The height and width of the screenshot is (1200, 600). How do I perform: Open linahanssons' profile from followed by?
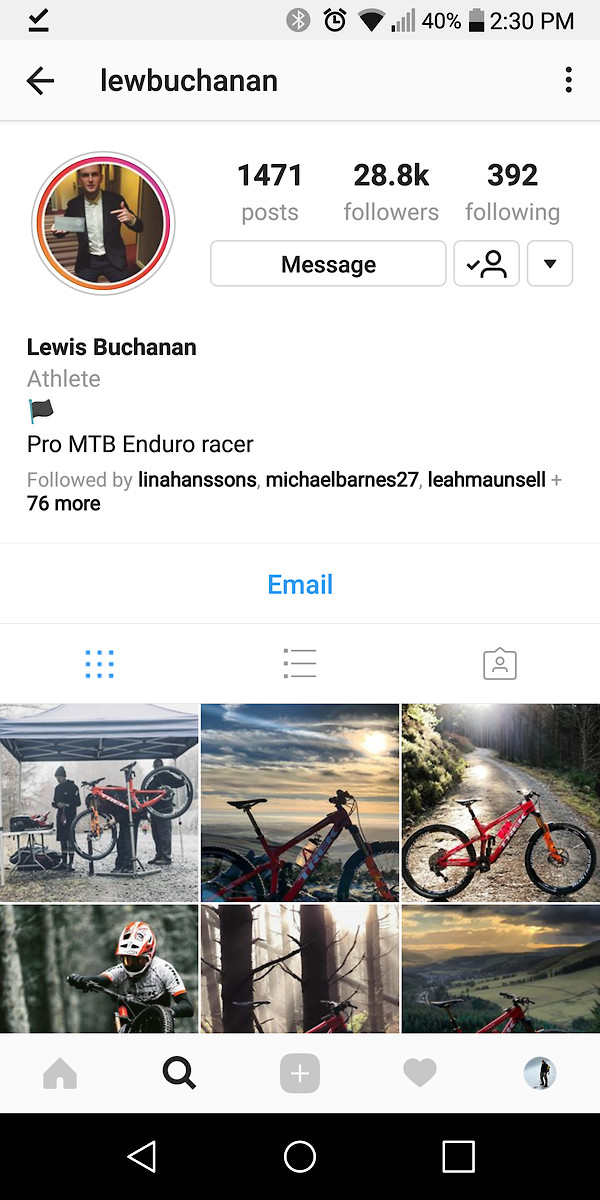pyautogui.click(x=197, y=480)
